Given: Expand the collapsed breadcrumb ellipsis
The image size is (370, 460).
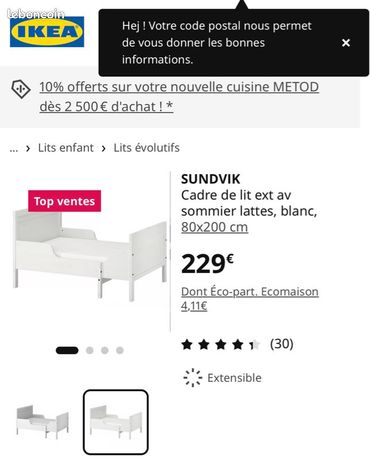Looking at the screenshot, I should pos(14,148).
